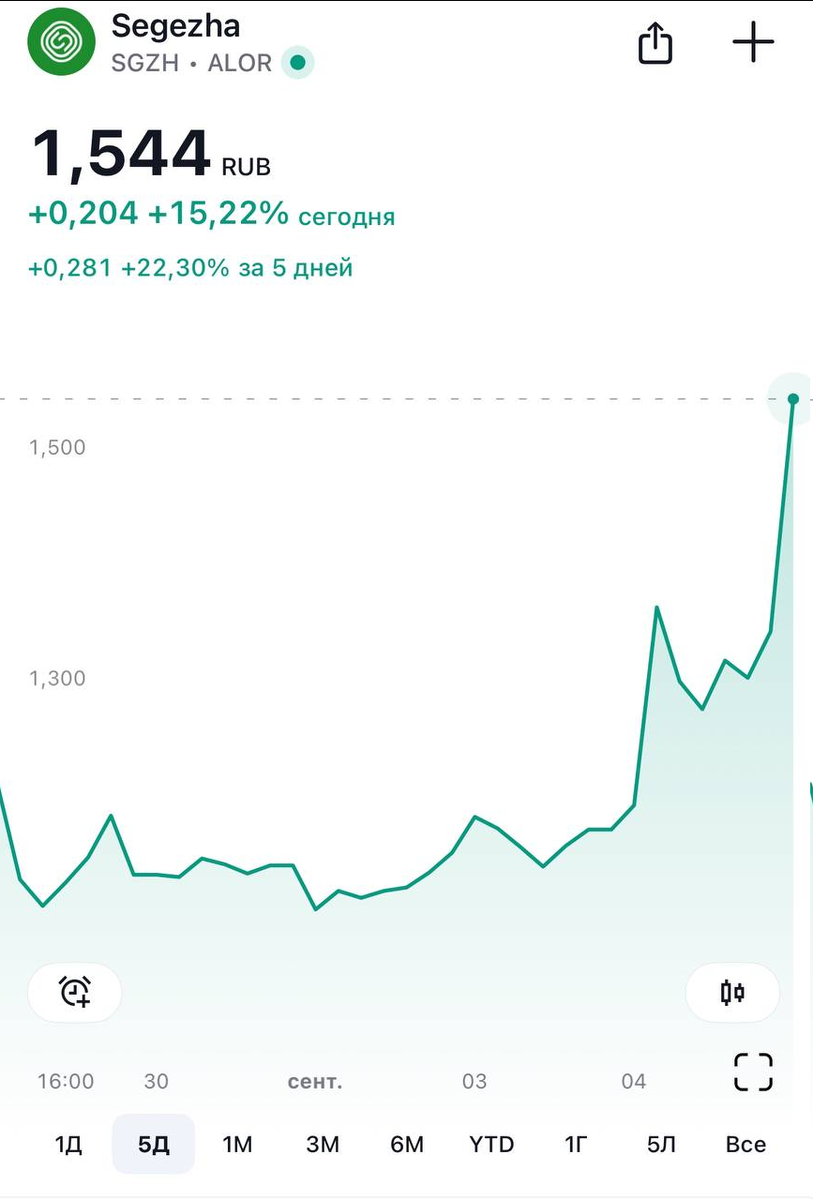This screenshot has width=813, height=1200.
Task: Show the YTD chart period
Action: (491, 1144)
